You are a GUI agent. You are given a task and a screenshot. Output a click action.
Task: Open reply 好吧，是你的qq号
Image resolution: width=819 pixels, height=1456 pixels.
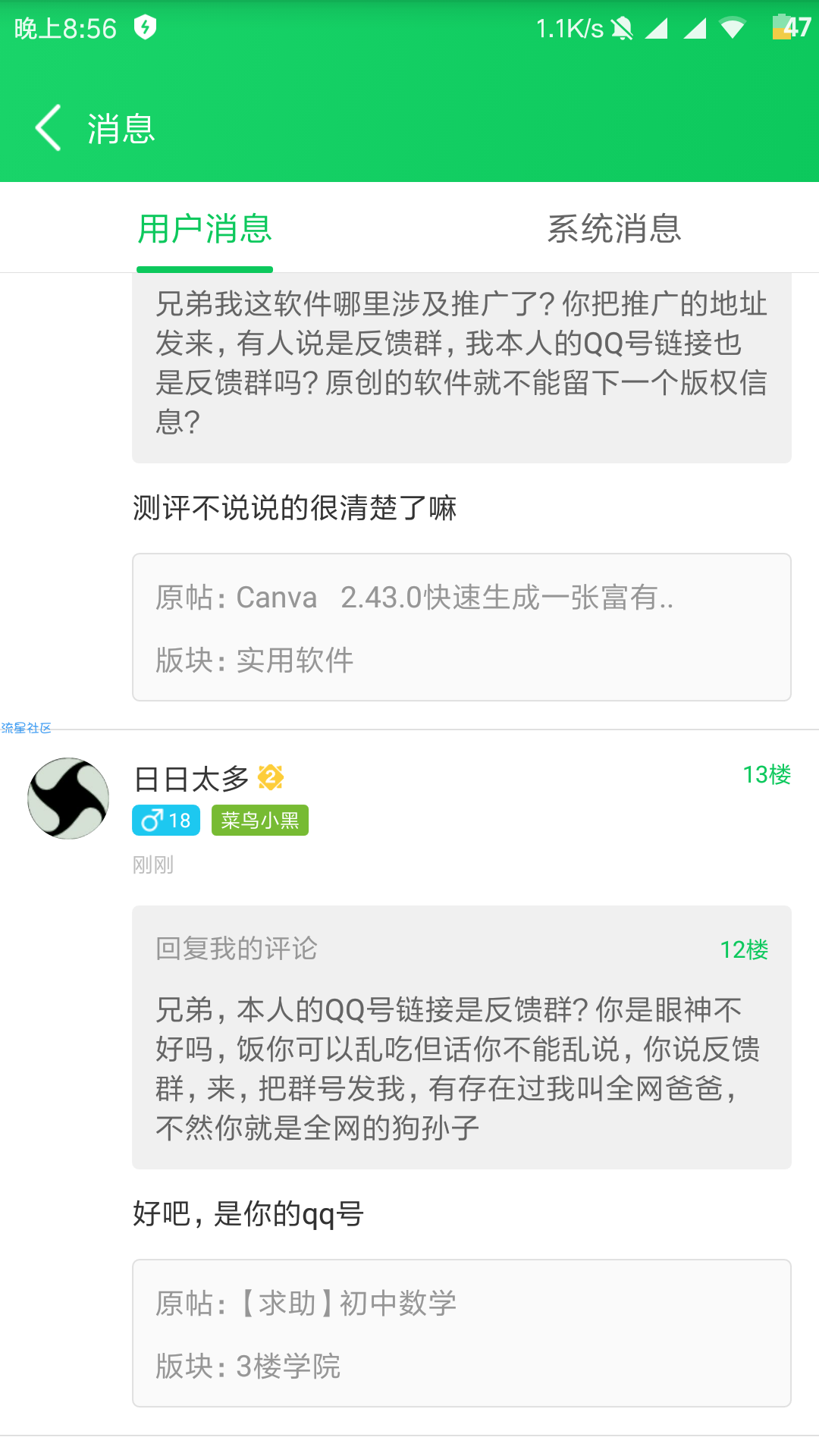click(249, 1214)
